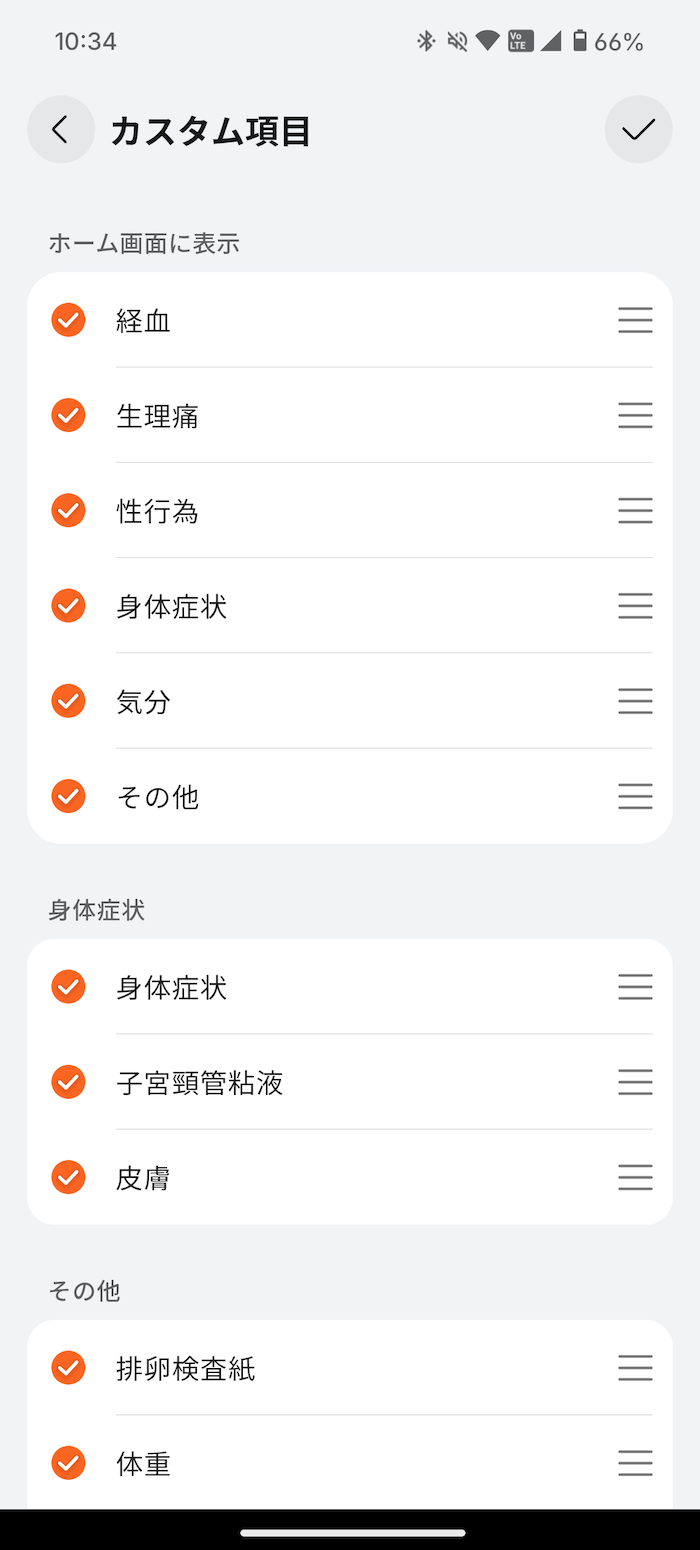Tap the reorder handle beside 排卵検査紙

click(635, 1368)
